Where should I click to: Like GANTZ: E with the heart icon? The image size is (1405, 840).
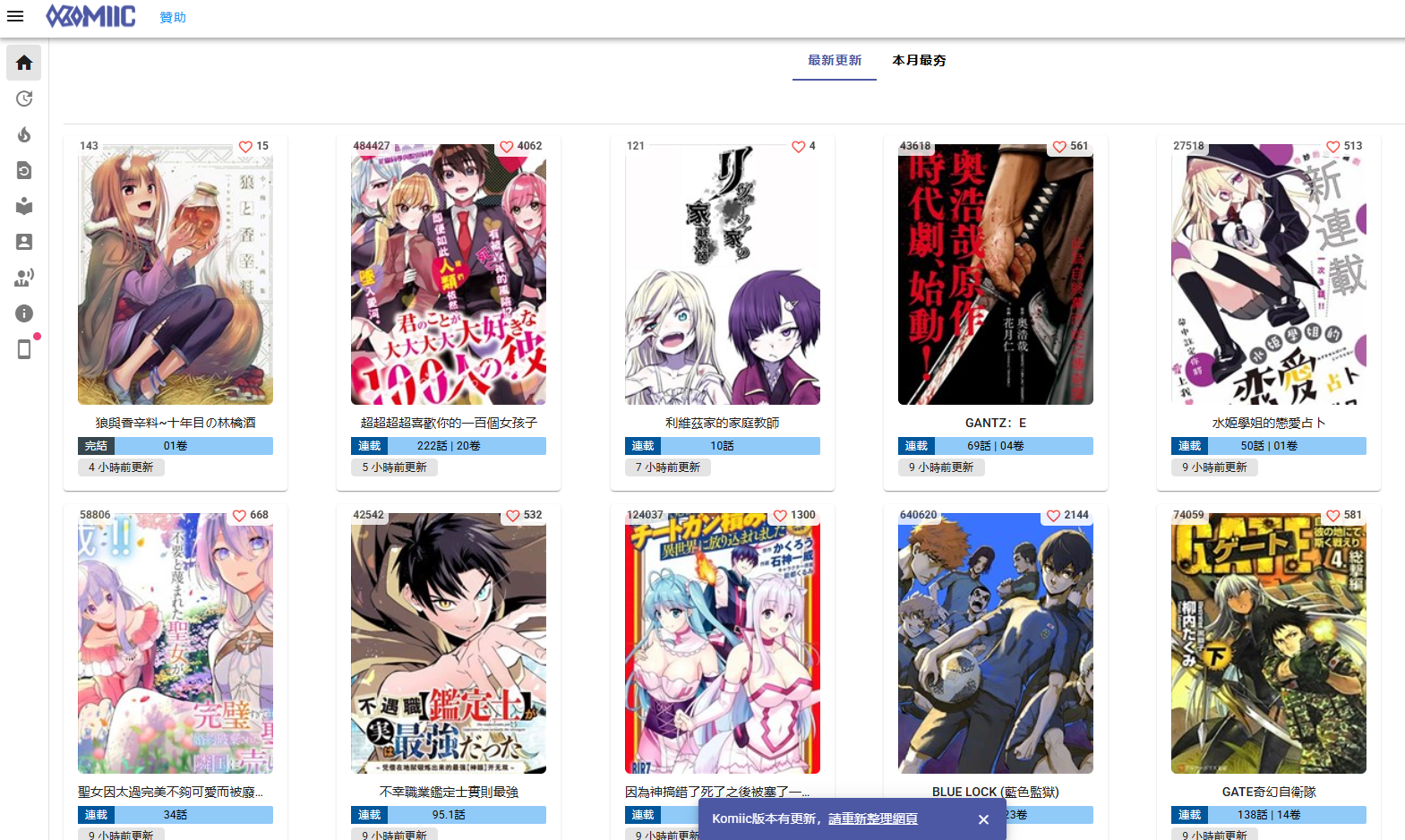(x=1059, y=147)
